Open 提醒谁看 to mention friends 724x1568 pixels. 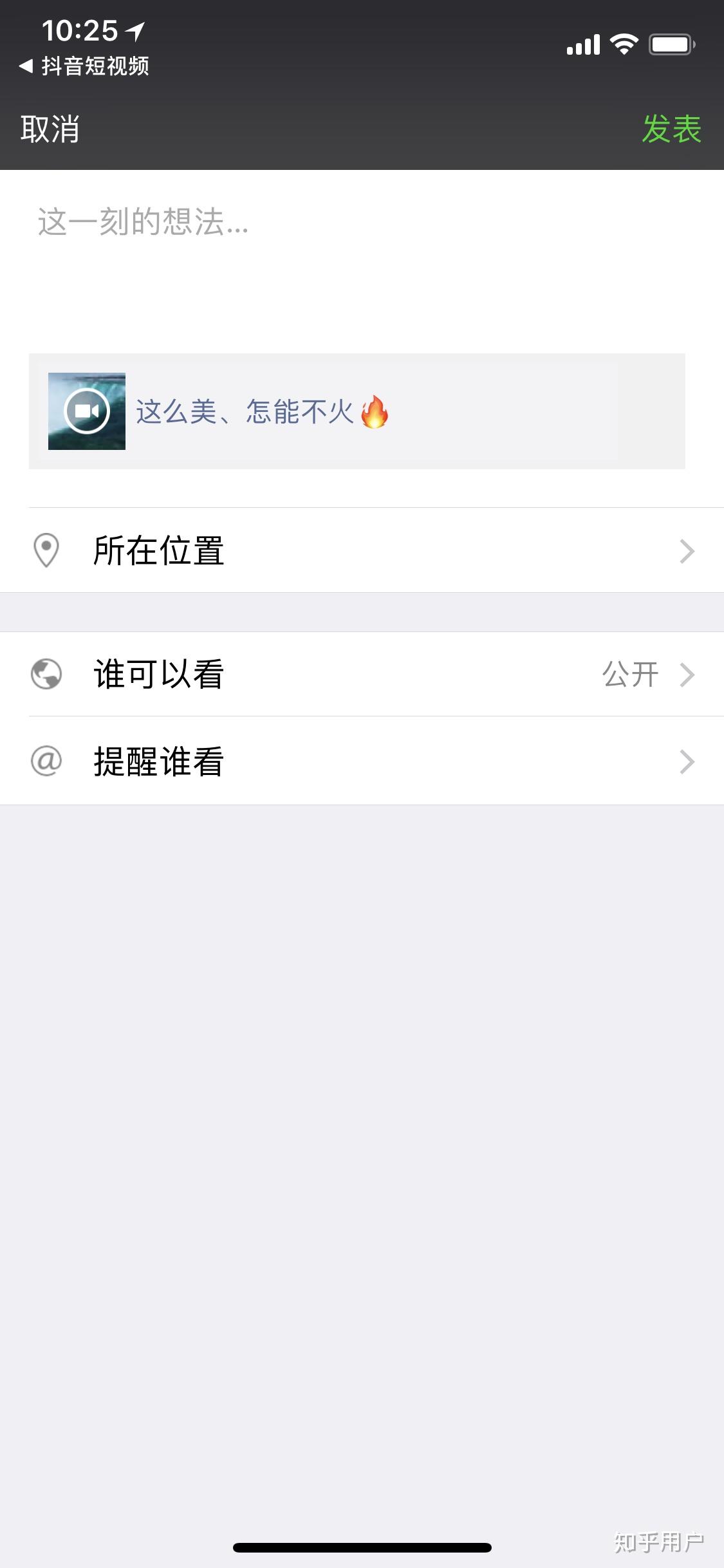[x=362, y=761]
